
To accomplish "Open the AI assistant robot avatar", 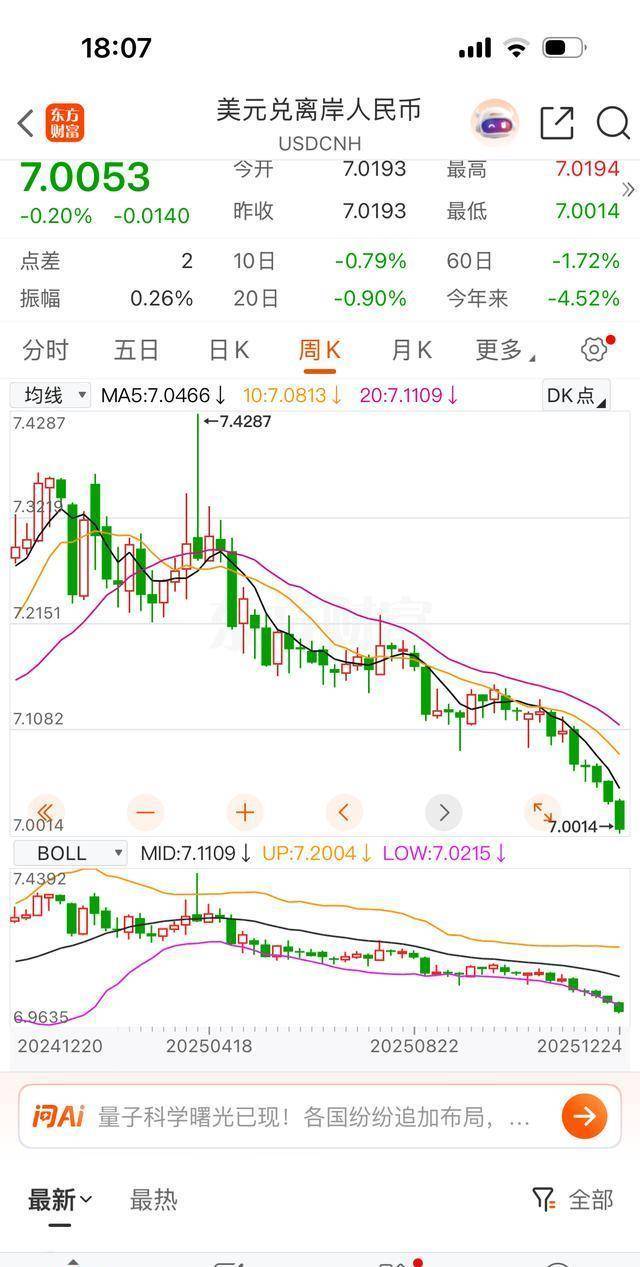I will tap(495, 123).
